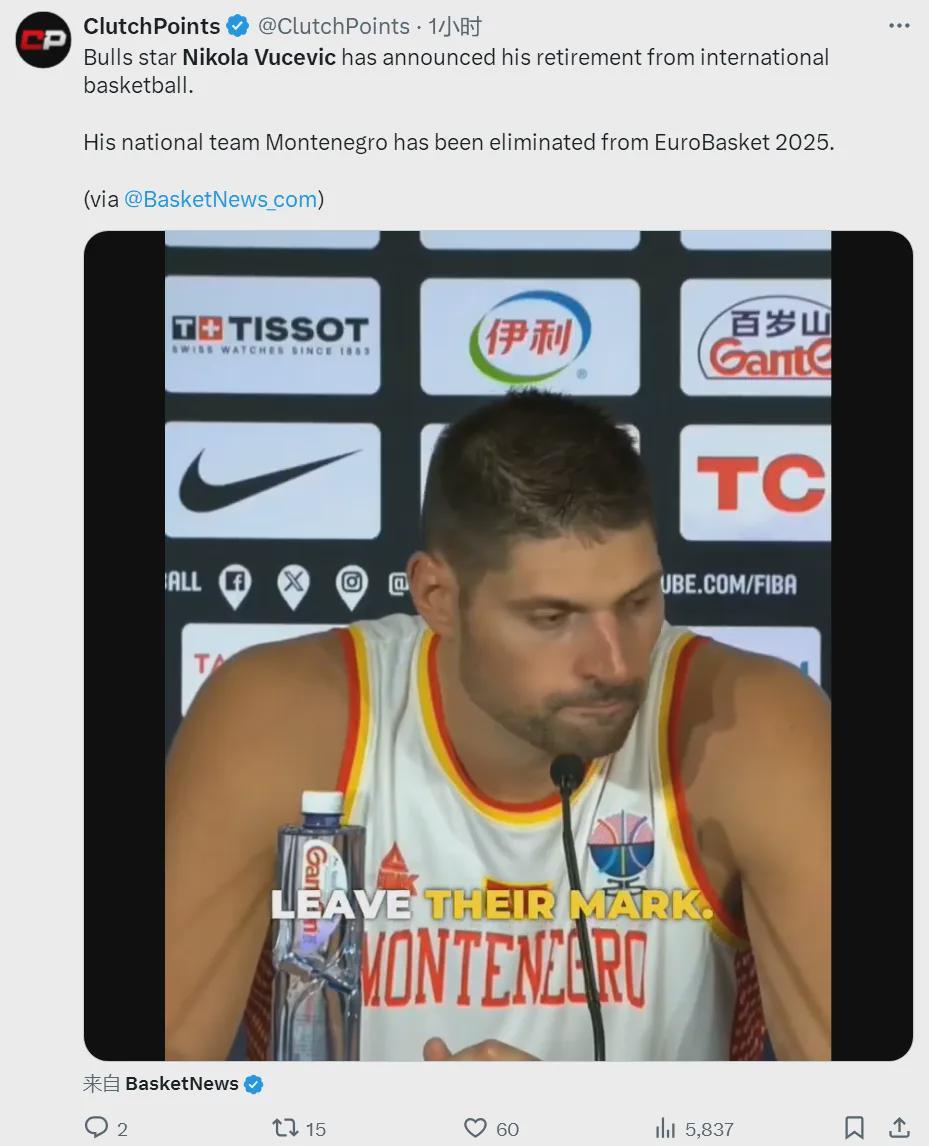
Task: Play the Vucevic press conference video
Action: point(497,645)
